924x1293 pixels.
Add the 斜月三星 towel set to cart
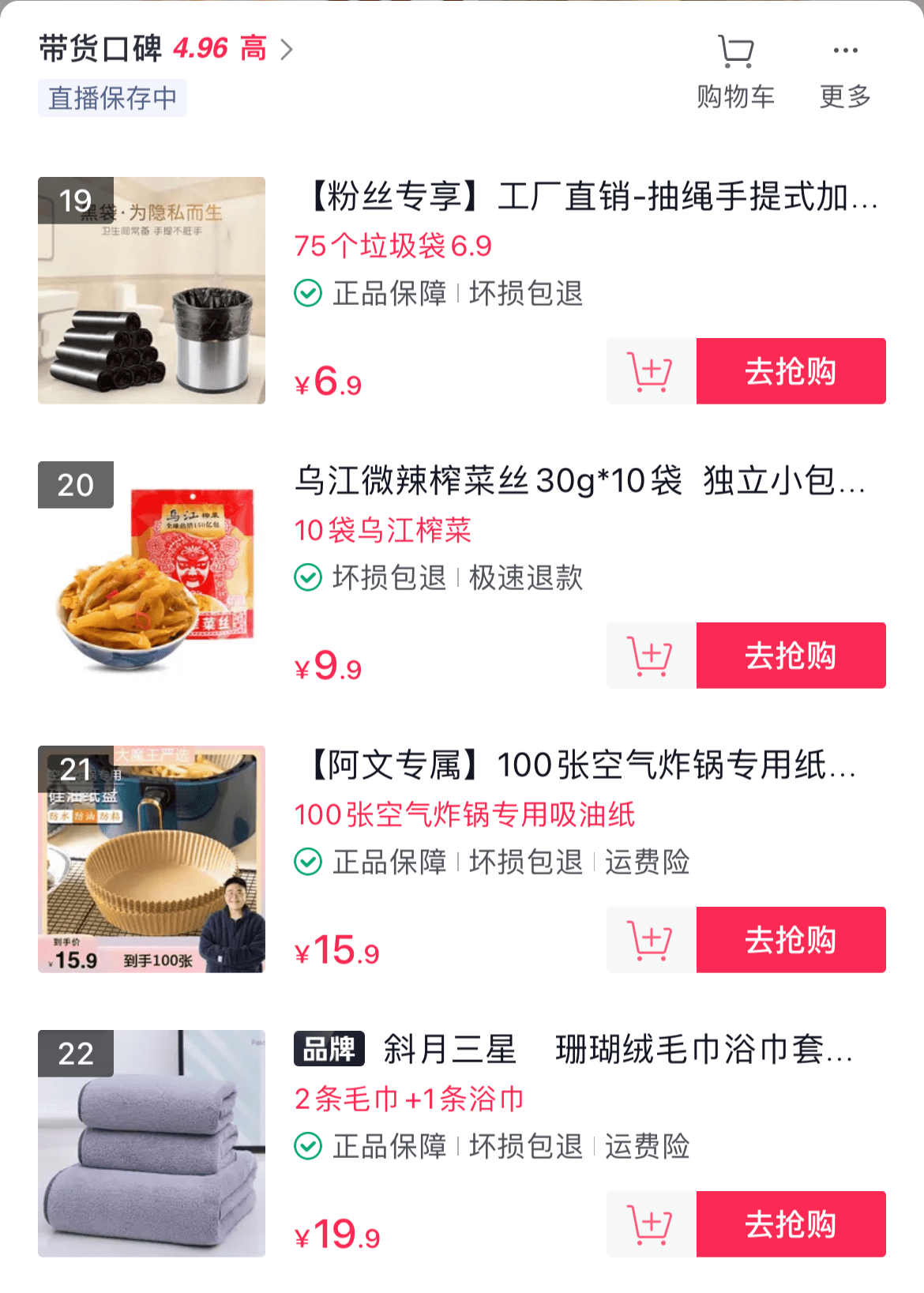coord(651,1224)
